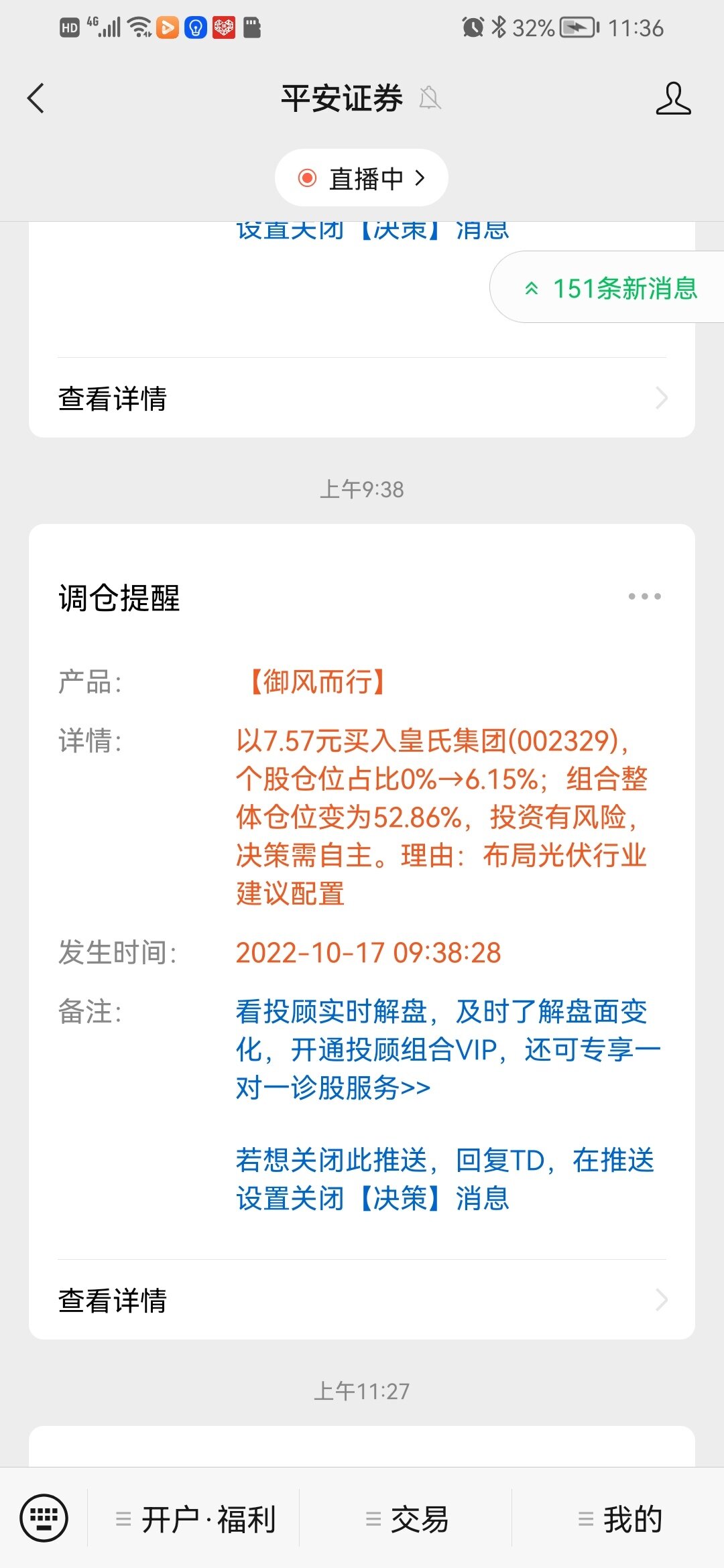Open the 直播中 live broadcast
Screen dimensions: 724x1568
[x=362, y=178]
